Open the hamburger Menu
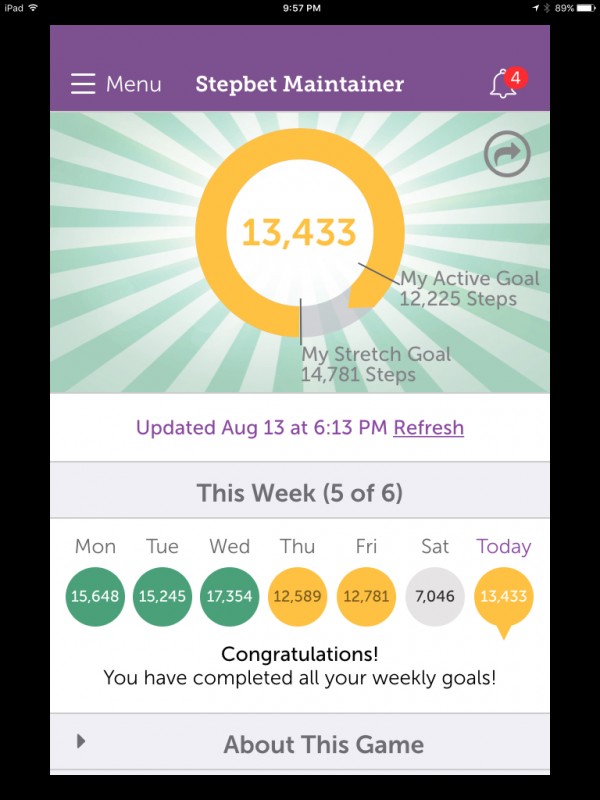Viewport: 600px width, 800px height. pyautogui.click(x=115, y=84)
